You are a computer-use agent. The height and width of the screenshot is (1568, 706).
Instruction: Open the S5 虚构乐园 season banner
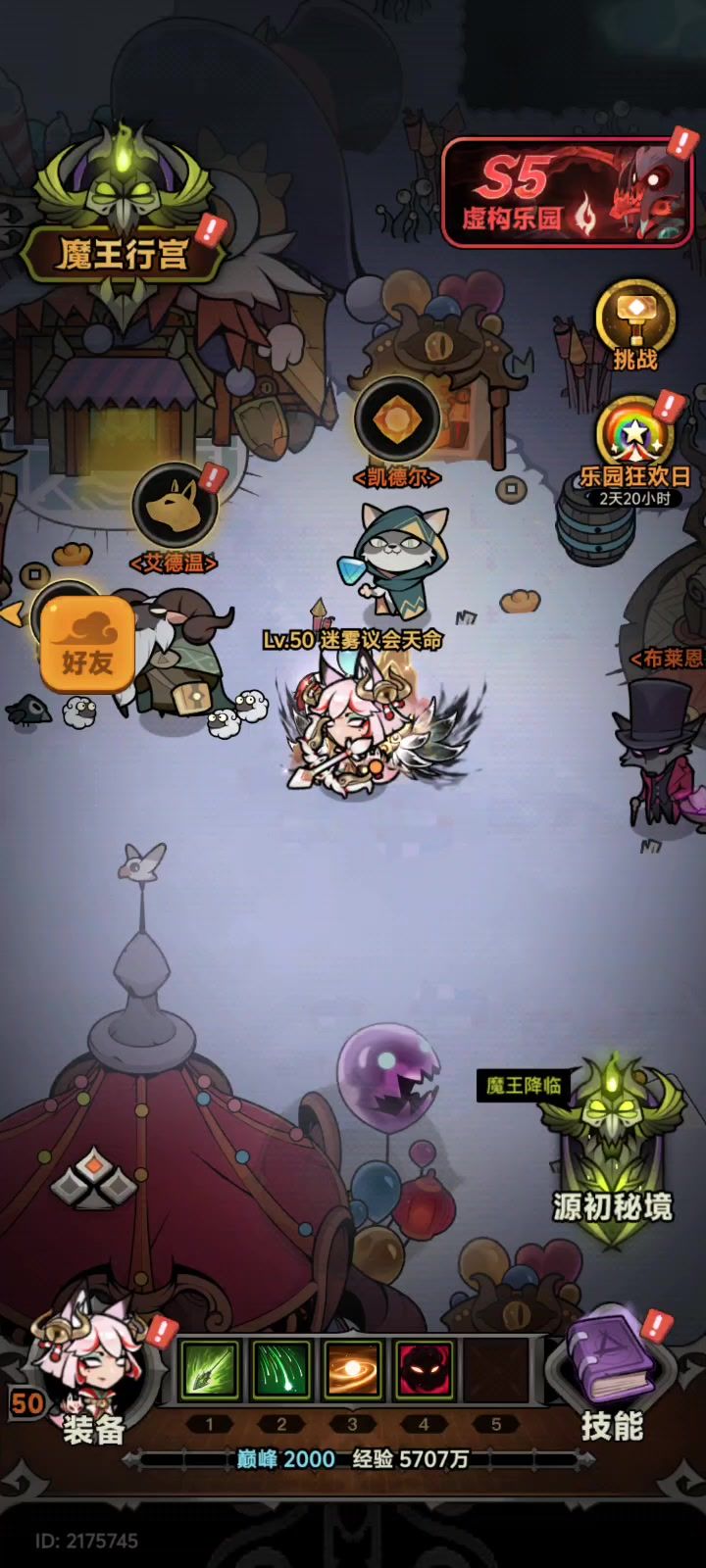pyautogui.click(x=567, y=191)
